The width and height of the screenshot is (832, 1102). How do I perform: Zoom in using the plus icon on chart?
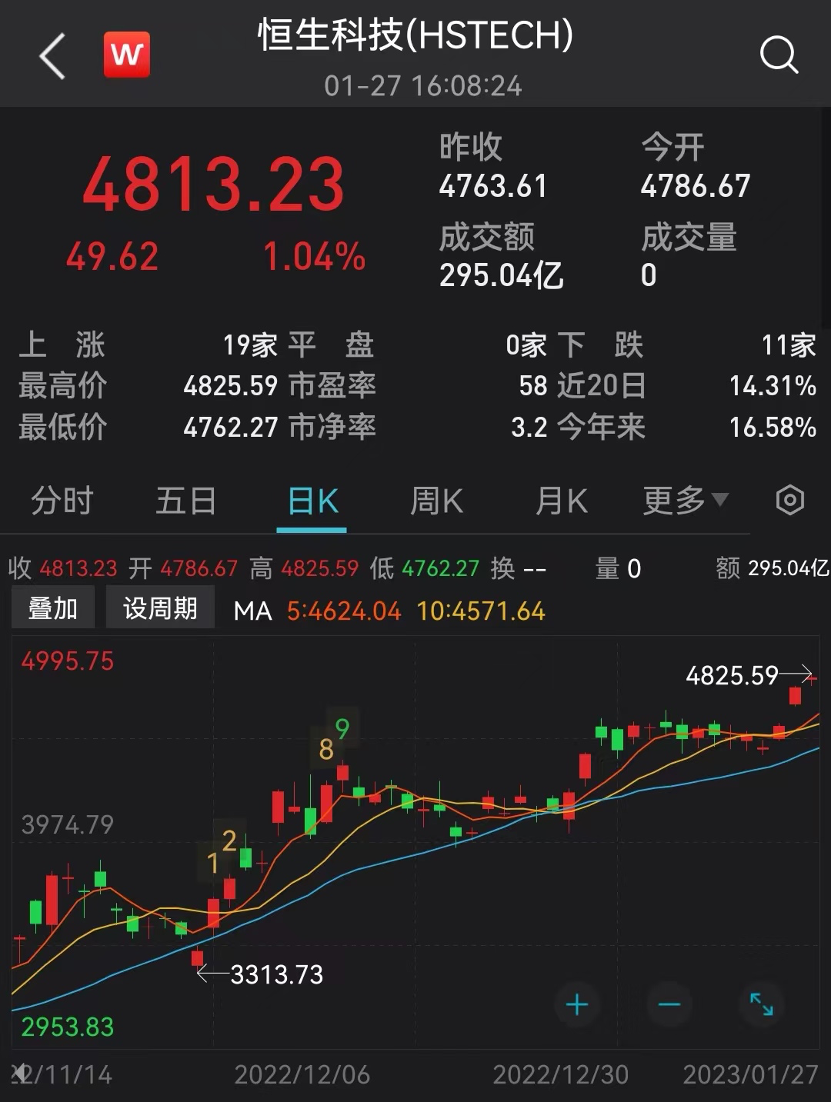point(578,1004)
